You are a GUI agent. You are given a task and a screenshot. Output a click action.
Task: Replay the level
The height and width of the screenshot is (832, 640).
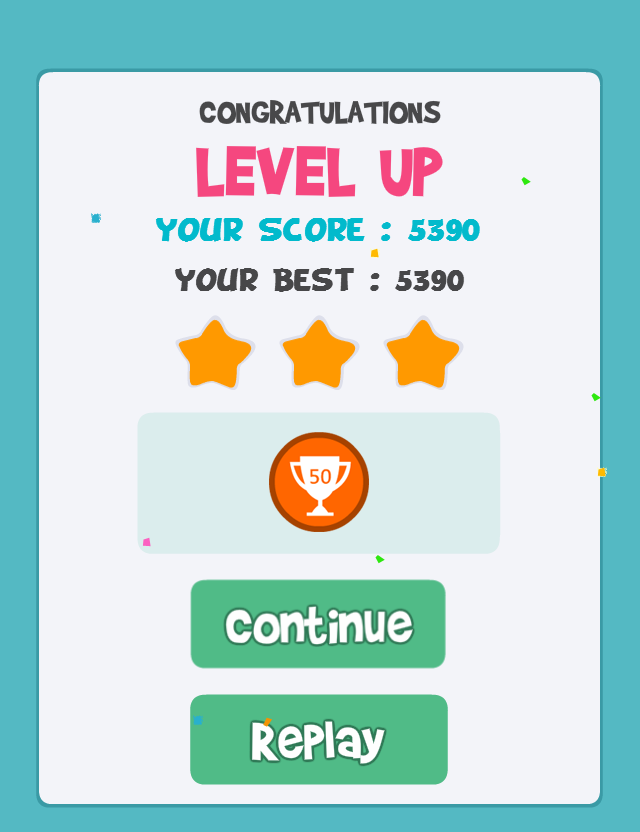coord(318,740)
